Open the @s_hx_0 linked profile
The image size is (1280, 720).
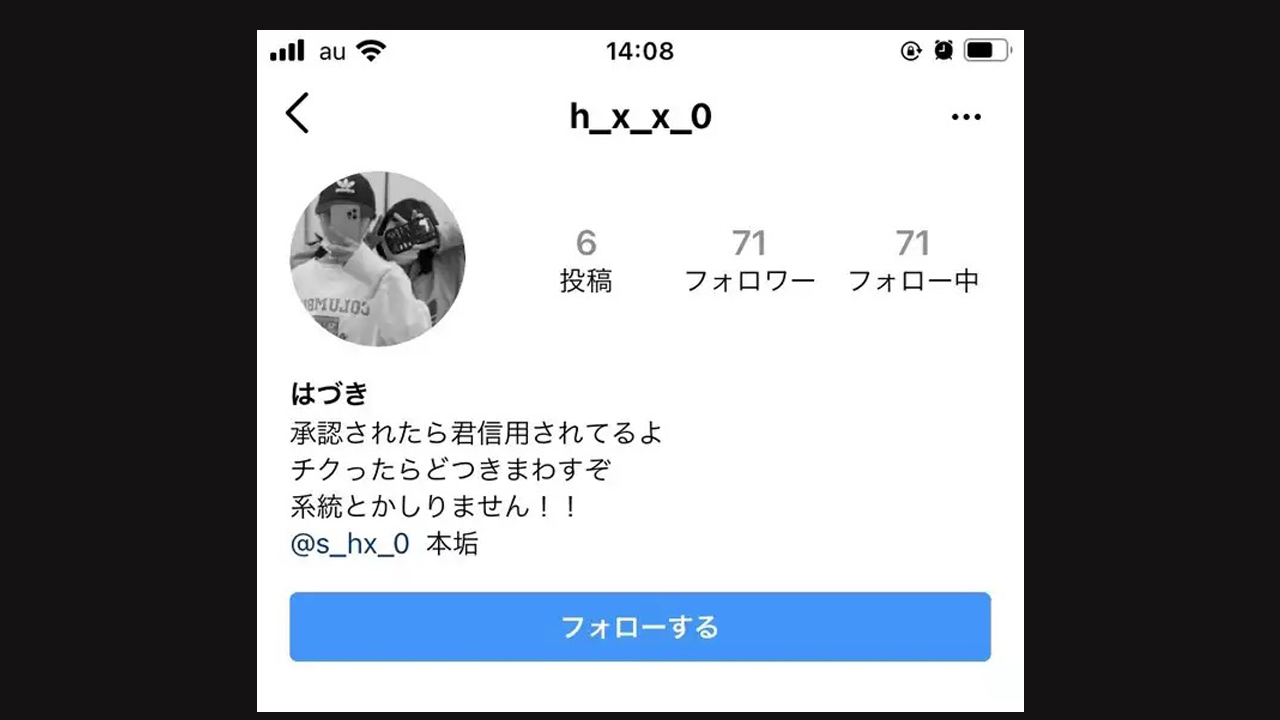pyautogui.click(x=350, y=544)
